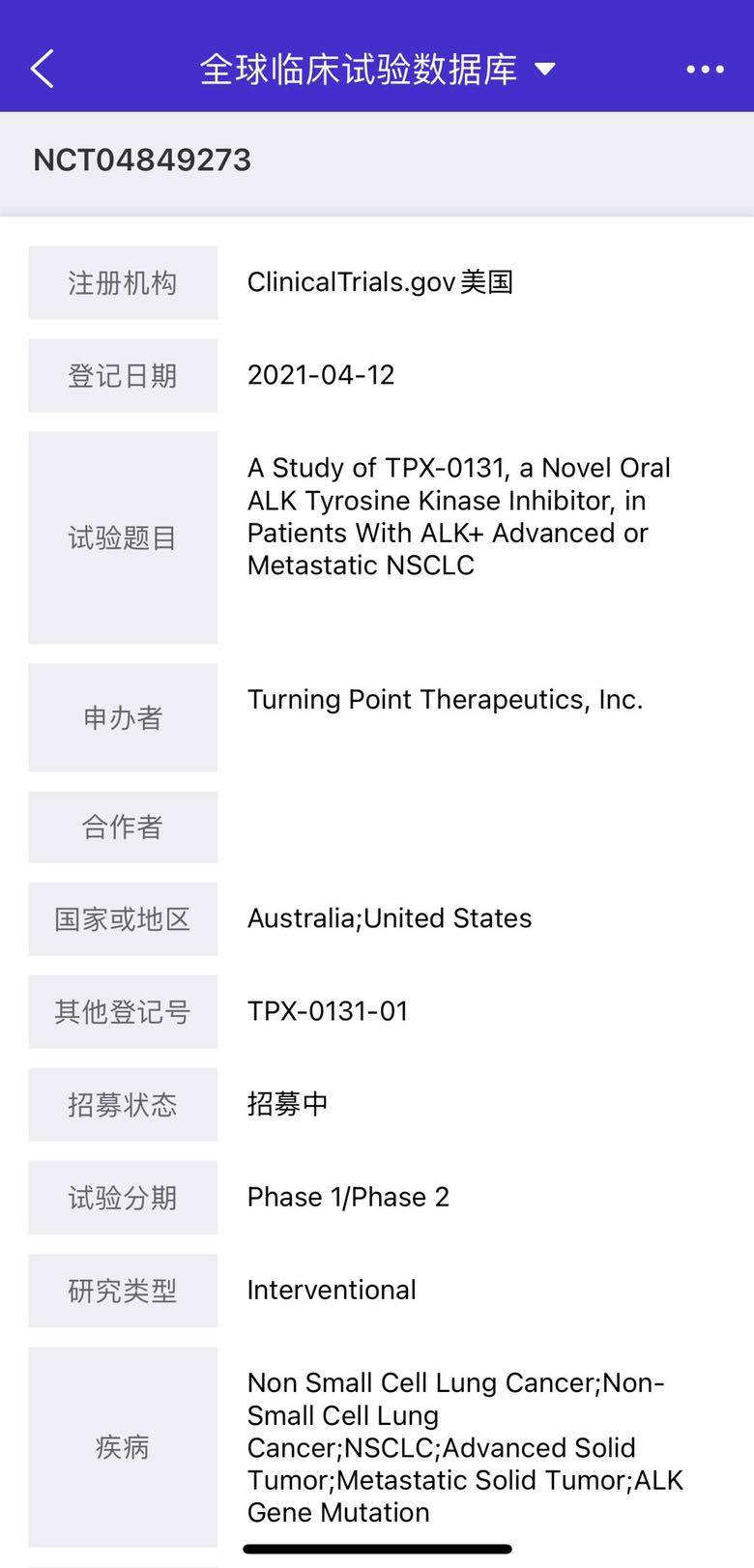Open the 全球临床试验数据库 title dropdown

[377, 69]
